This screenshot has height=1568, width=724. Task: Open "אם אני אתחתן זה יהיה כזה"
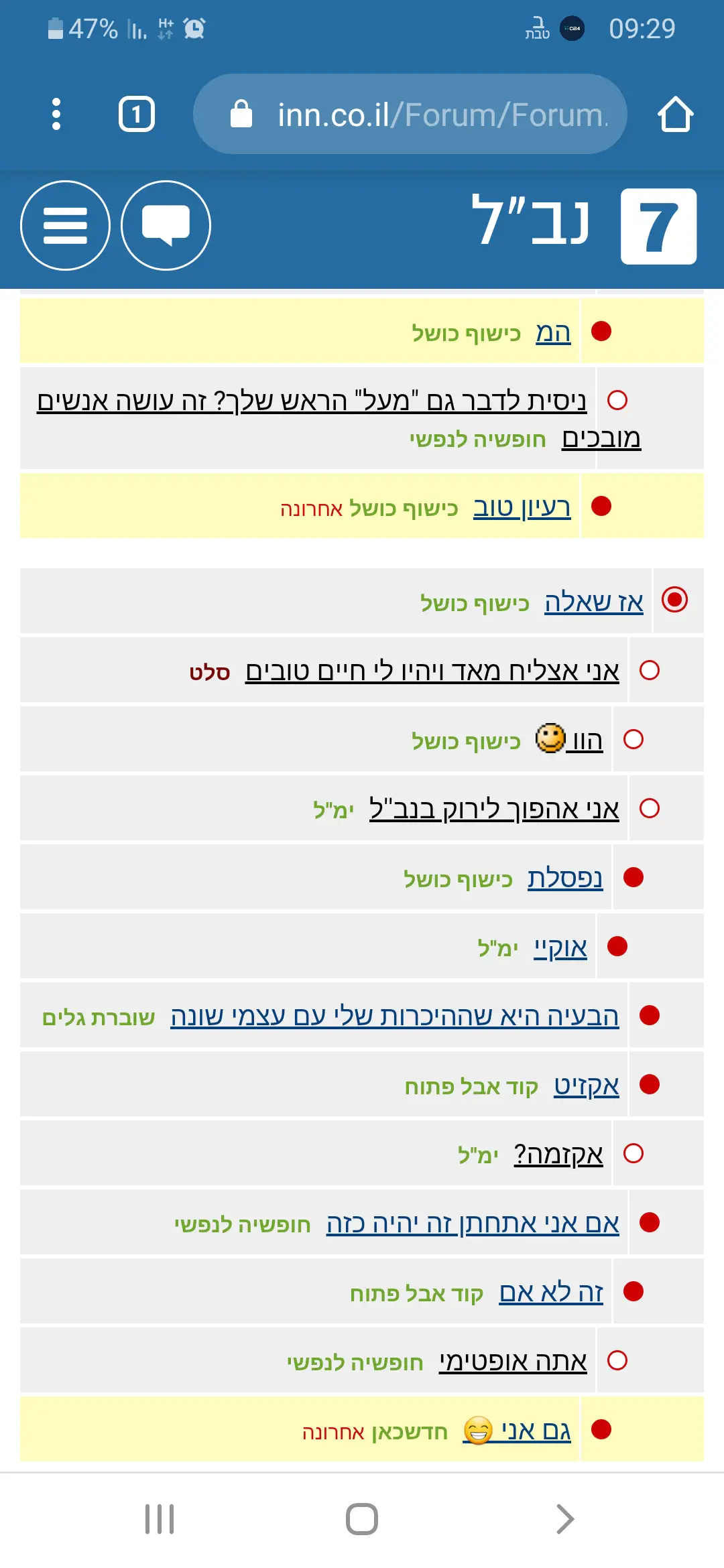(x=472, y=1224)
